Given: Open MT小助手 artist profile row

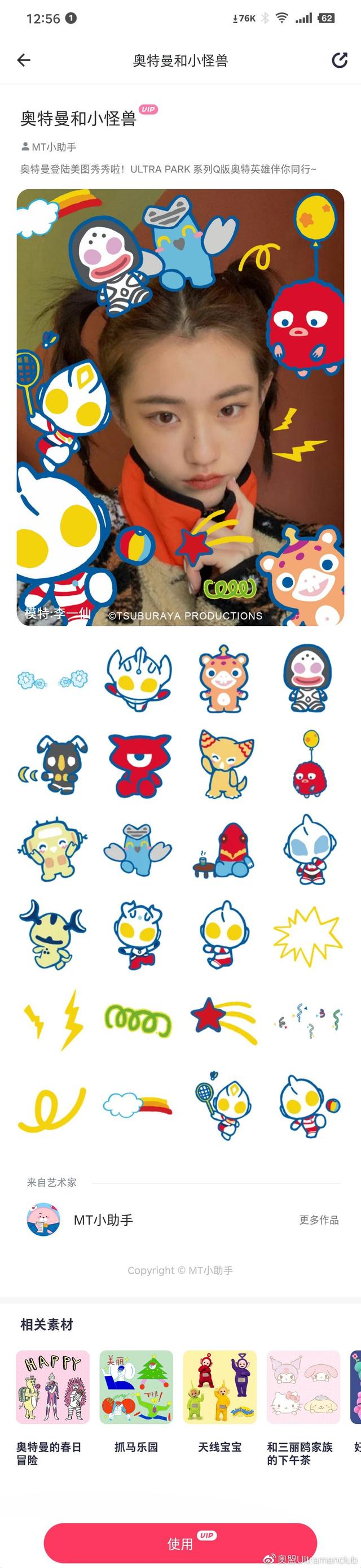Looking at the screenshot, I should click(103, 1219).
